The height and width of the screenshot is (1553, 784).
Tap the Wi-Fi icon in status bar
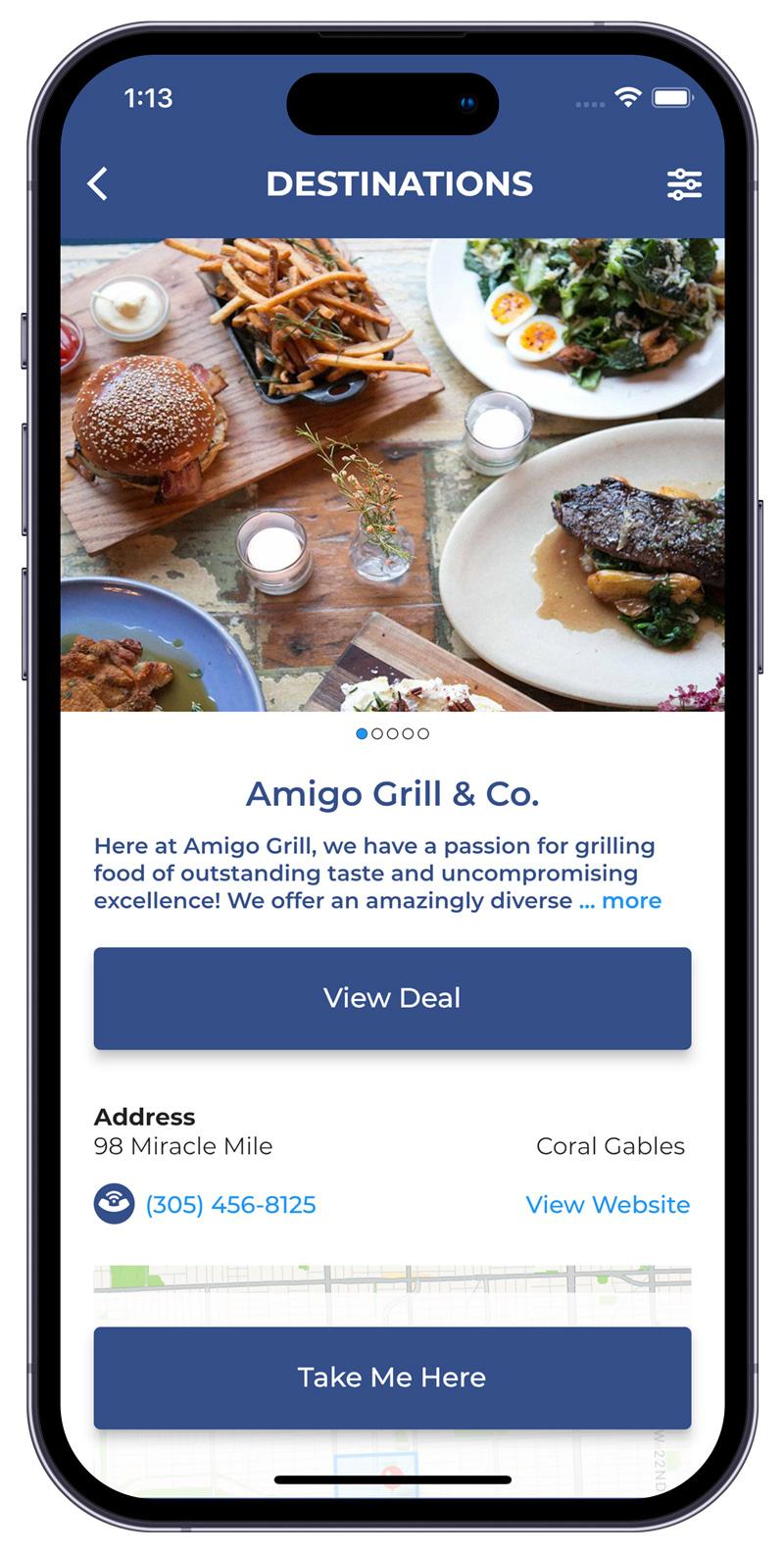pos(627,99)
